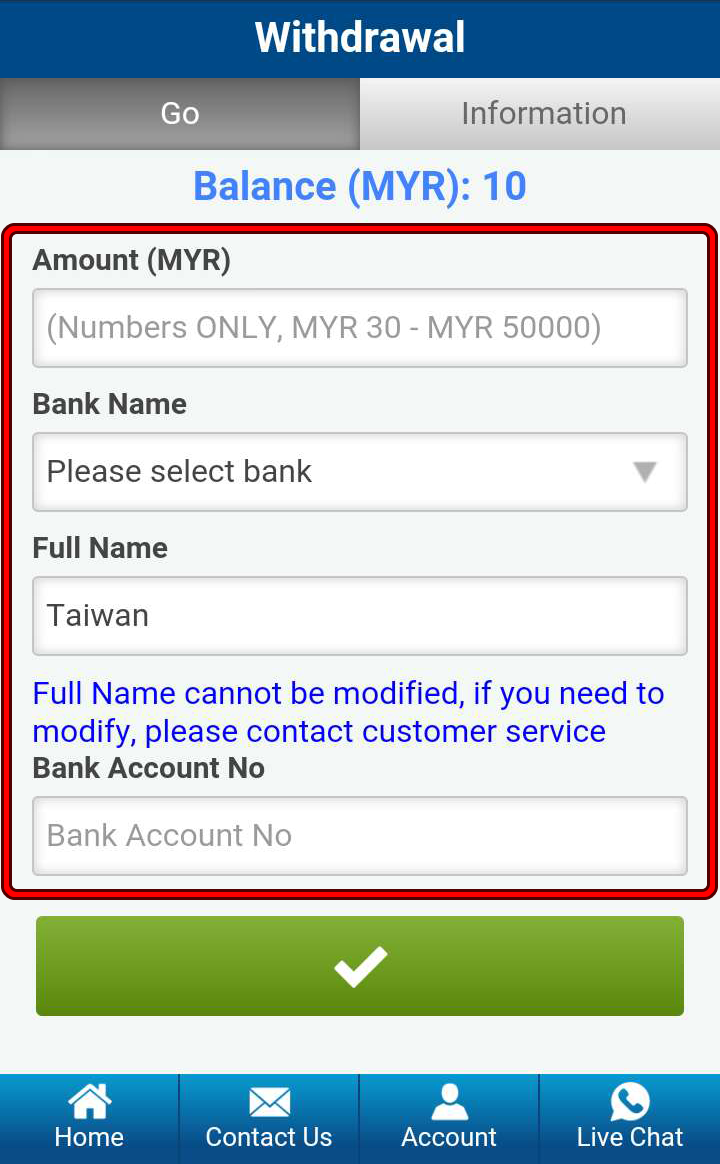Focus the Bank Account No field
This screenshot has width=720, height=1164.
360,835
